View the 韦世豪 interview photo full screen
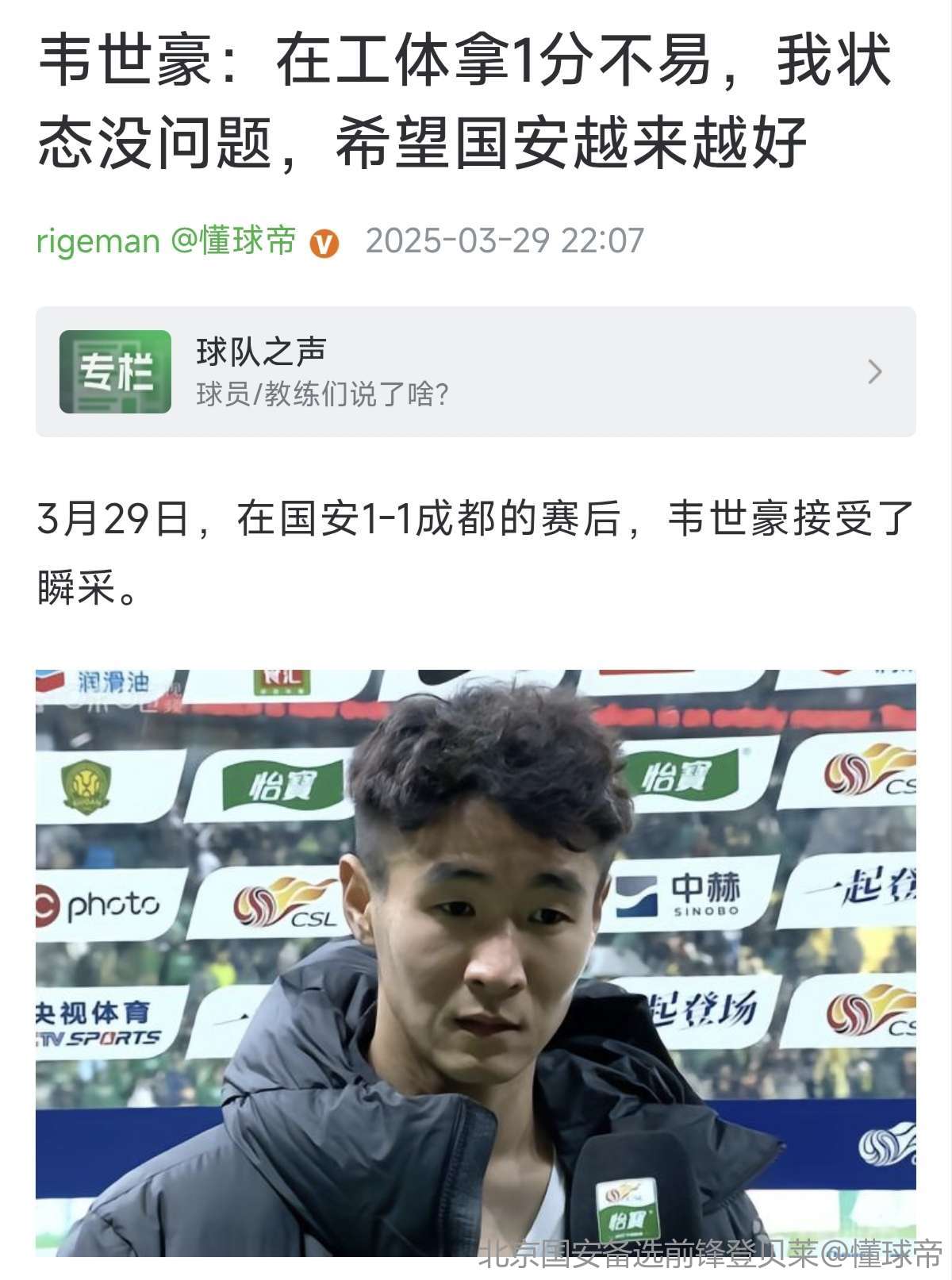The height and width of the screenshot is (1280, 952). [475, 962]
